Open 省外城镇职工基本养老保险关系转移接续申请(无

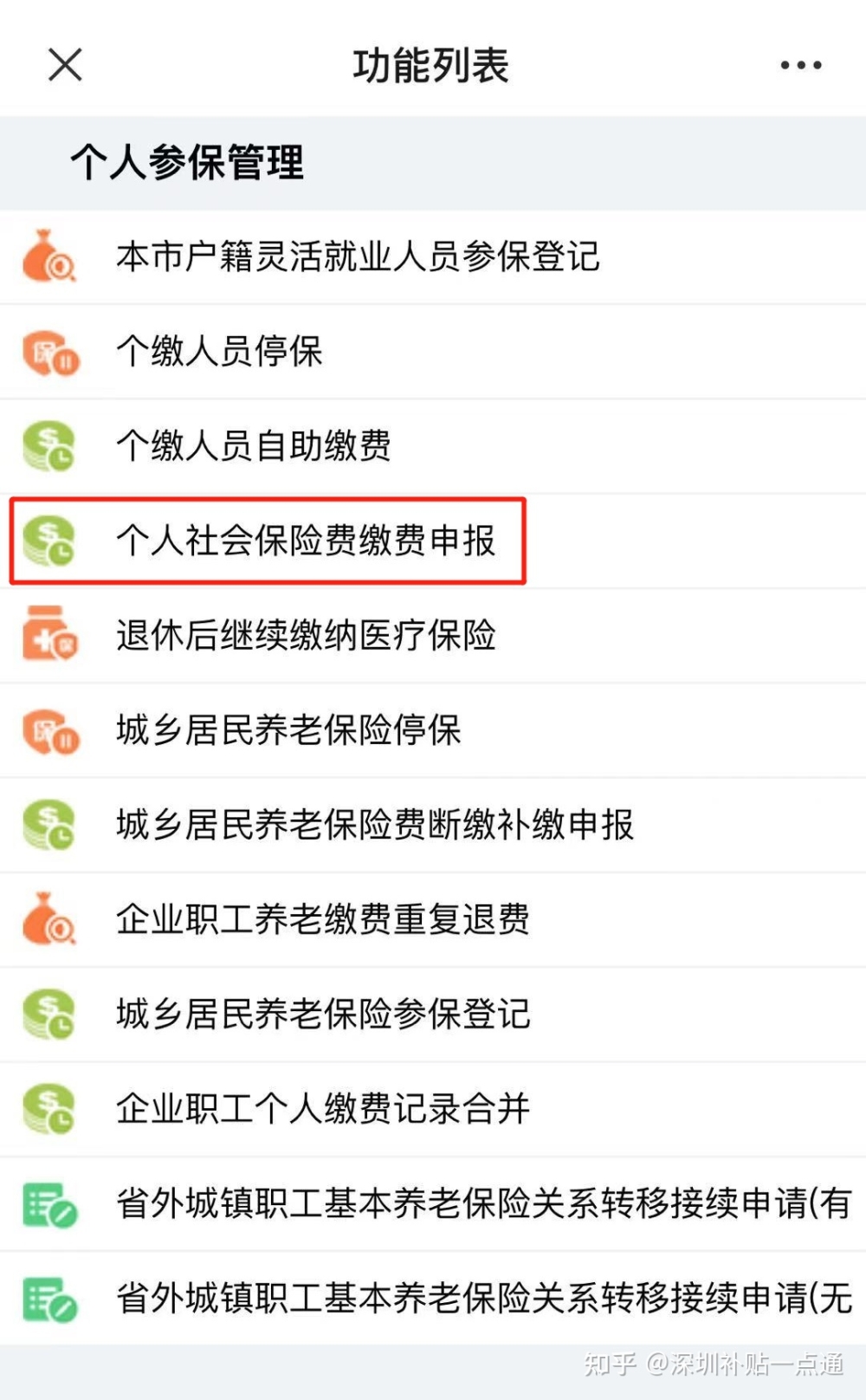click(x=433, y=1298)
